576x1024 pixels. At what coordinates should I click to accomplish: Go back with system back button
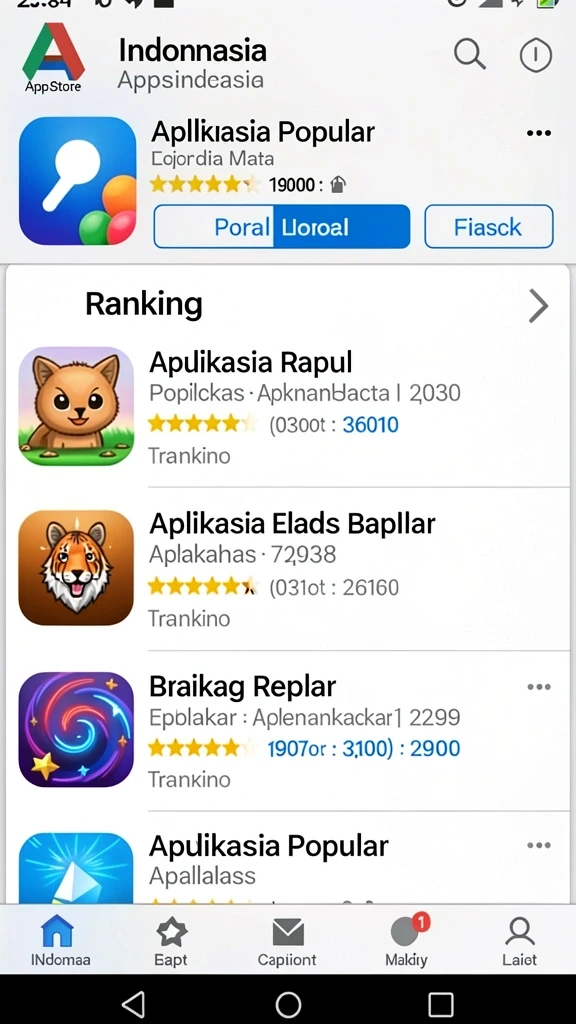tap(134, 1004)
